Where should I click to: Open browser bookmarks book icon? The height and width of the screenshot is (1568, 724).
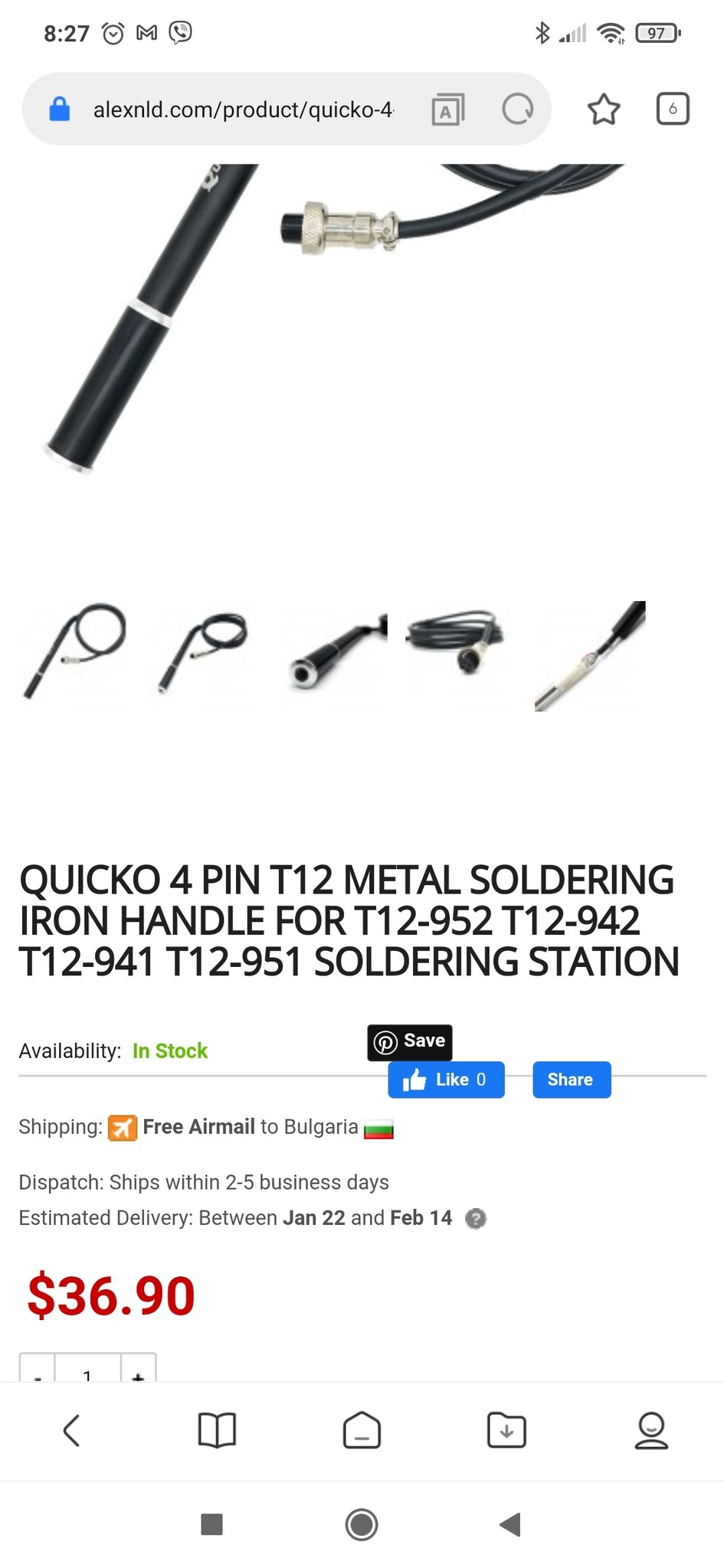(217, 1430)
